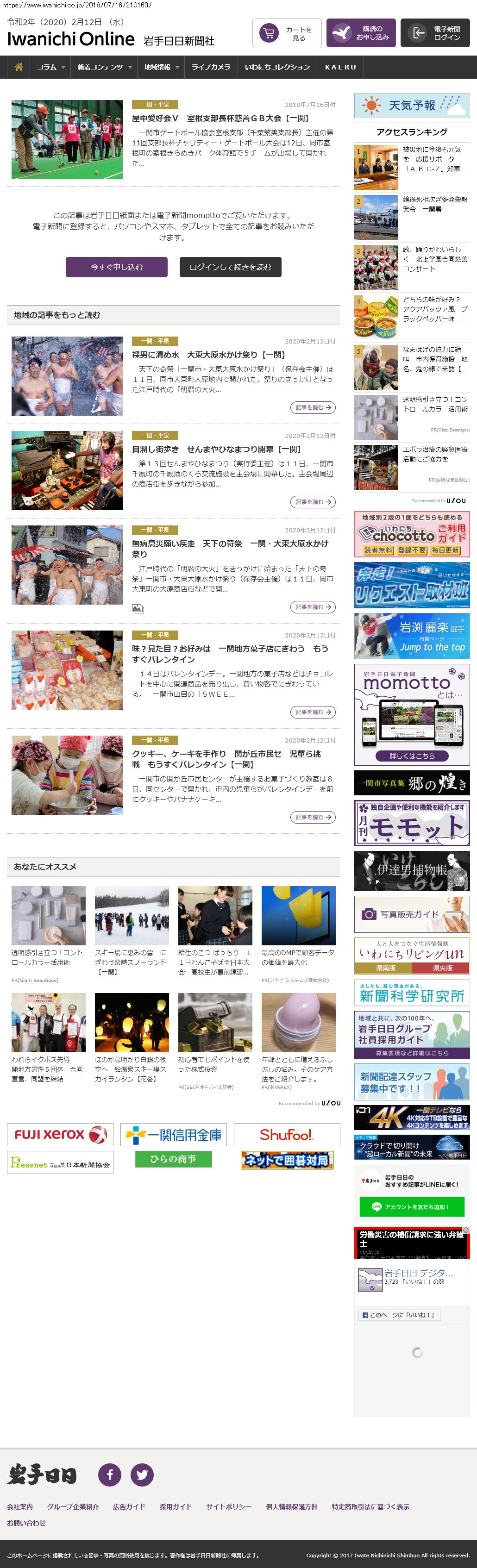
Task: Open the カートを見る cart button
Action: (x=286, y=33)
